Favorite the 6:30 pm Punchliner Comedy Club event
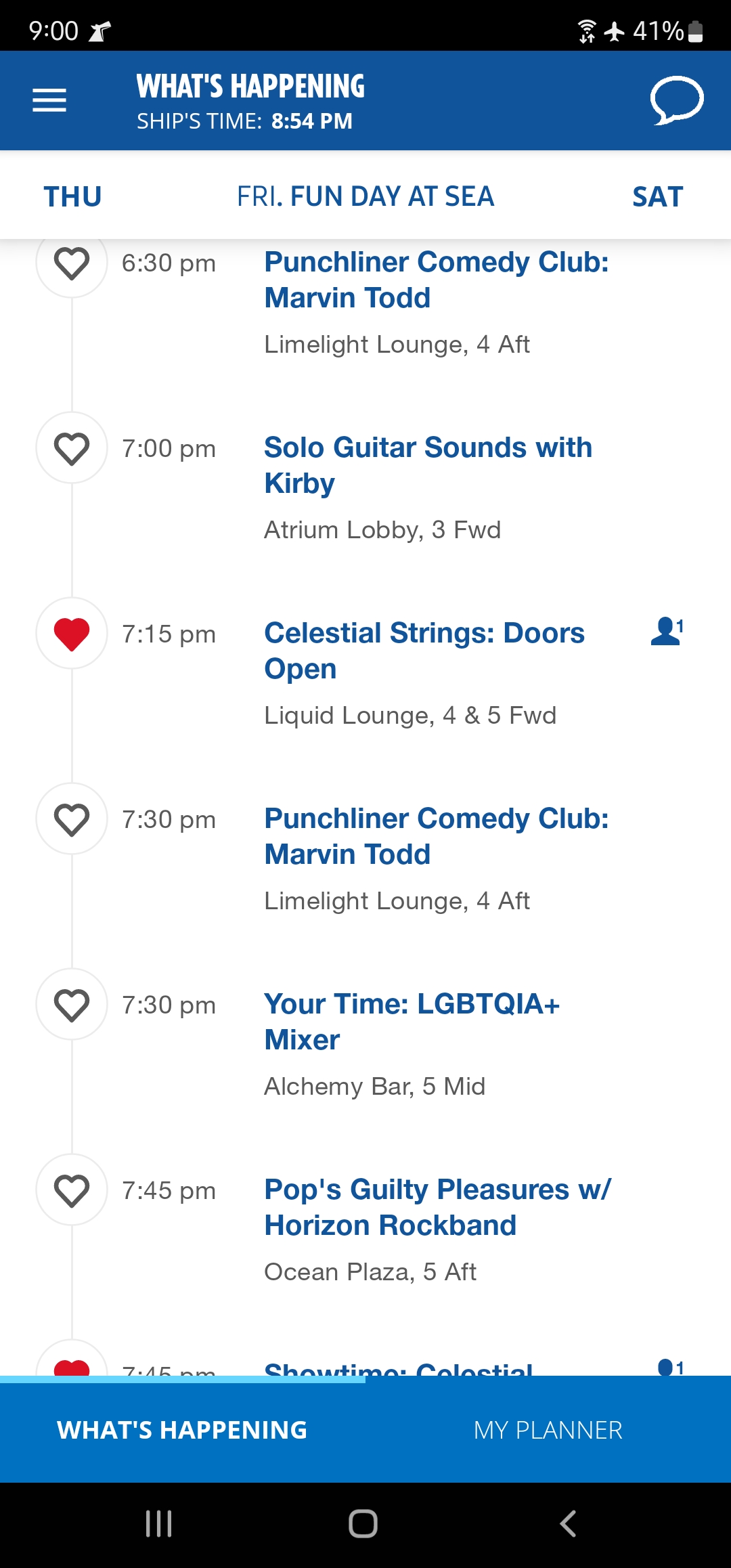The height and width of the screenshot is (1568, 731). click(x=72, y=263)
